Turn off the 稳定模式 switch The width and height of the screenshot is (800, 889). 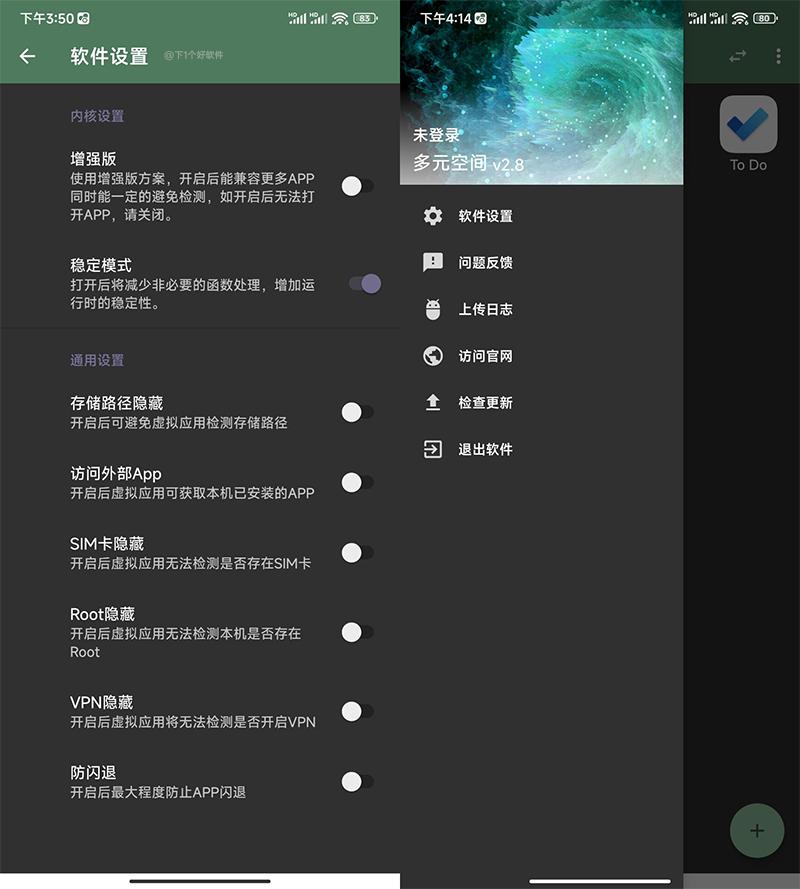point(362,284)
